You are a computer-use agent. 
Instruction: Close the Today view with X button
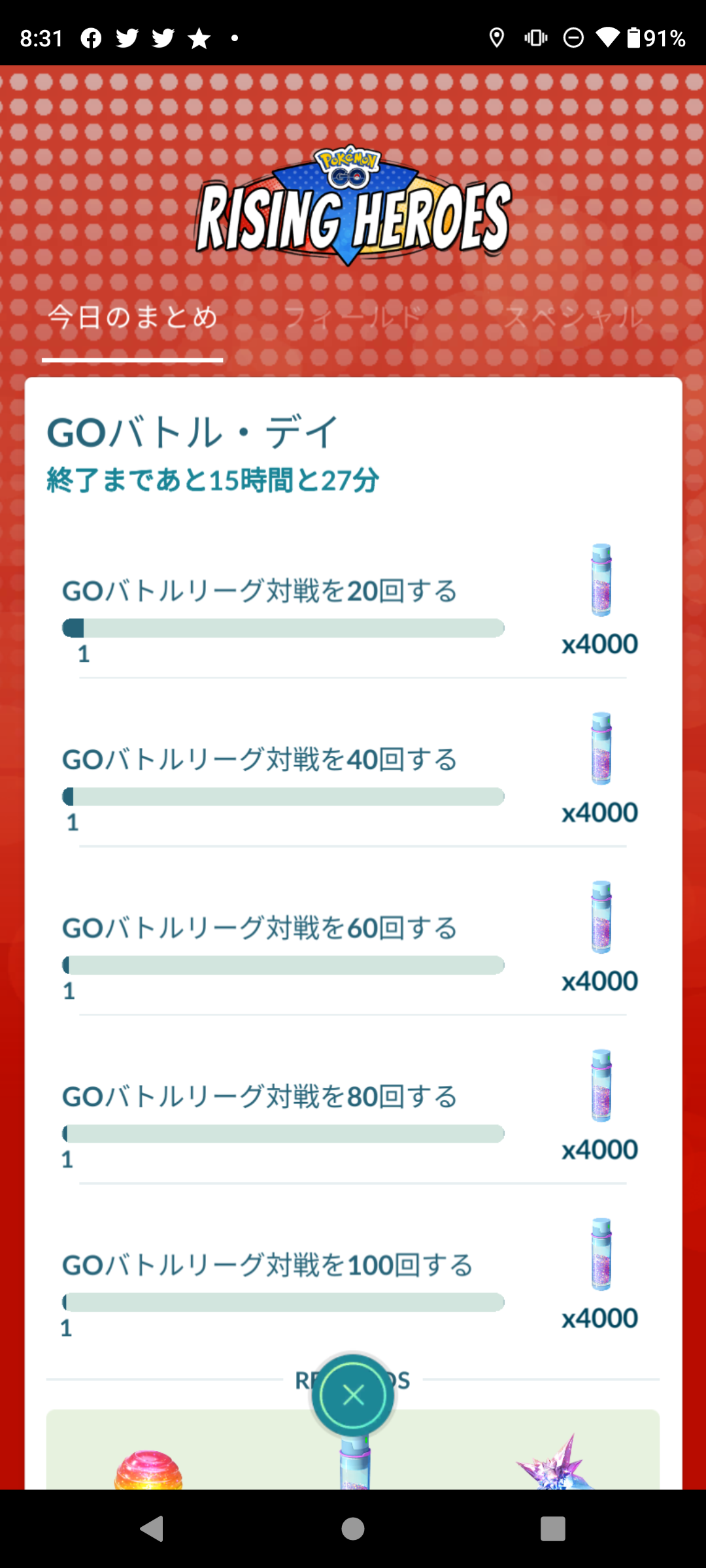point(353,1396)
